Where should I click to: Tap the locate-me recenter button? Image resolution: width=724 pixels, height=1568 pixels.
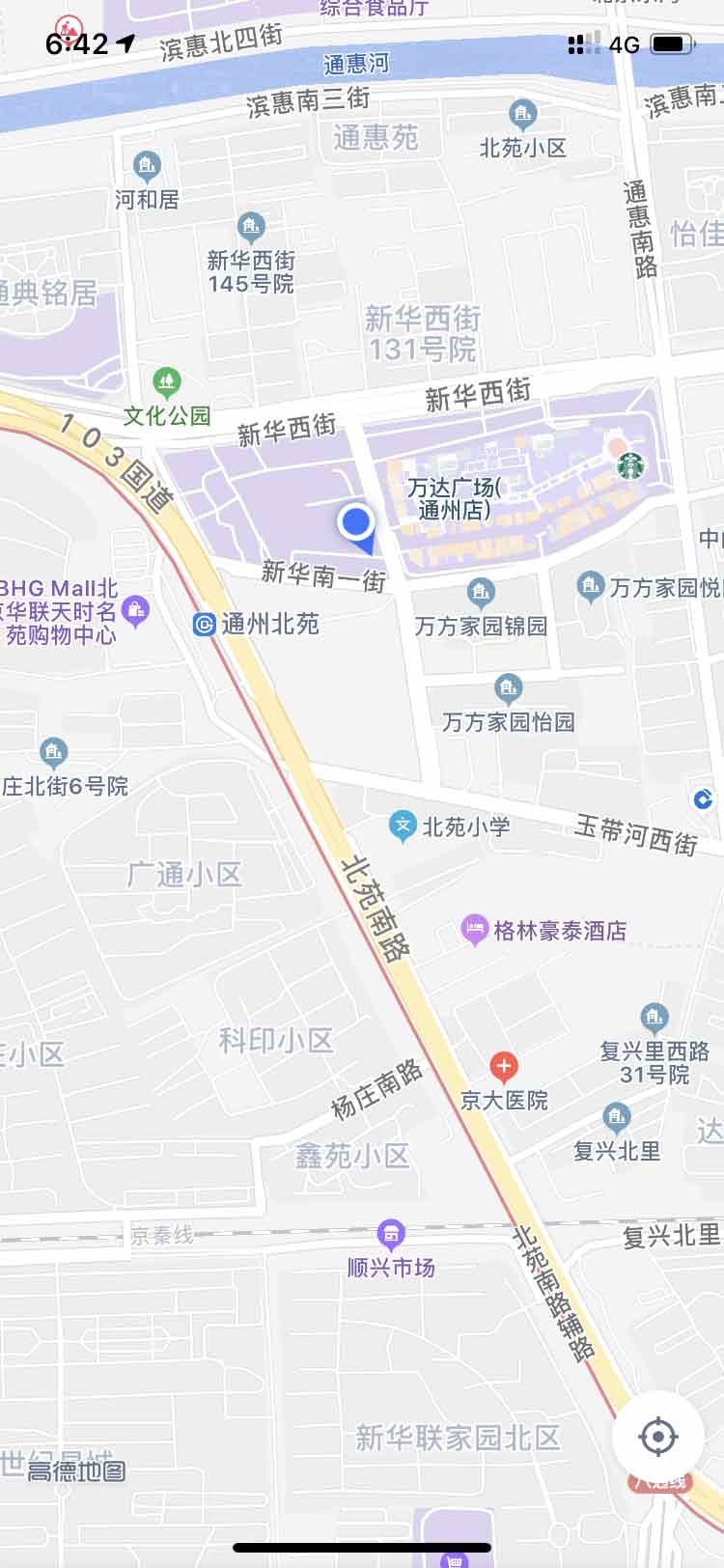(658, 1436)
